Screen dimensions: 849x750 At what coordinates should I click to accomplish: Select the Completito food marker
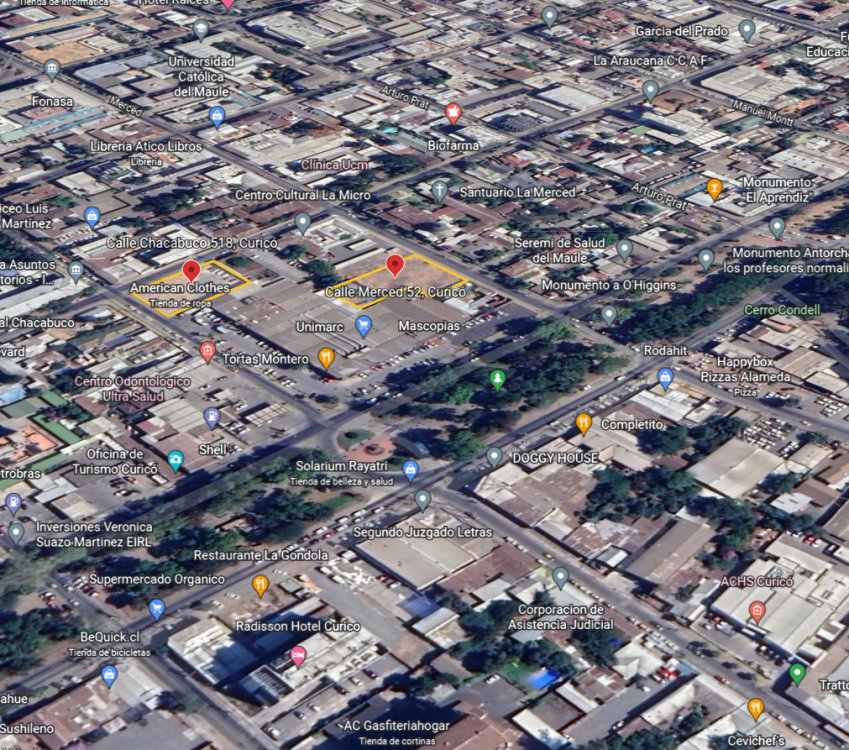583,424
